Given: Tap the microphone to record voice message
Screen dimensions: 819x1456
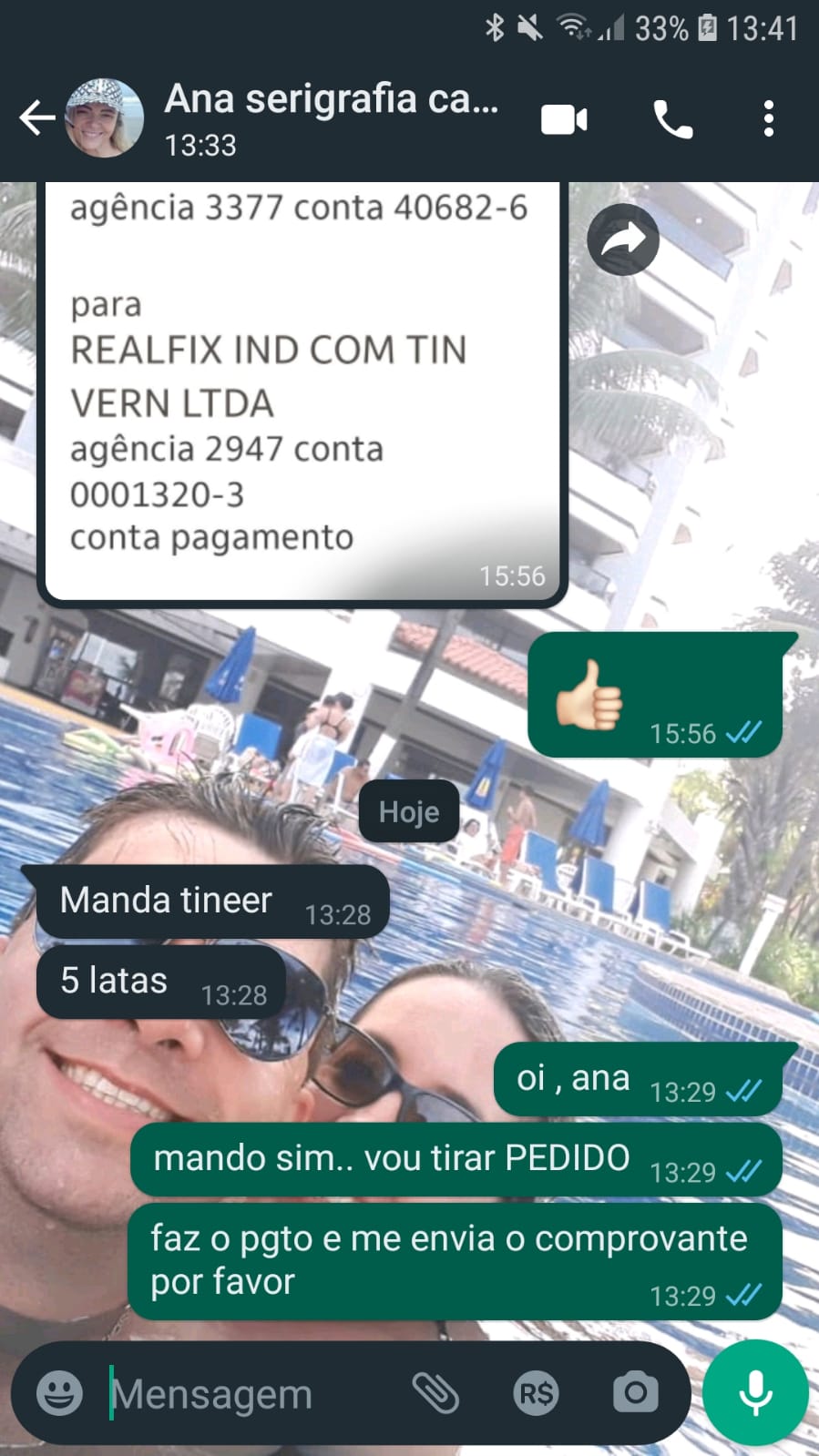Looking at the screenshot, I should tap(755, 1393).
